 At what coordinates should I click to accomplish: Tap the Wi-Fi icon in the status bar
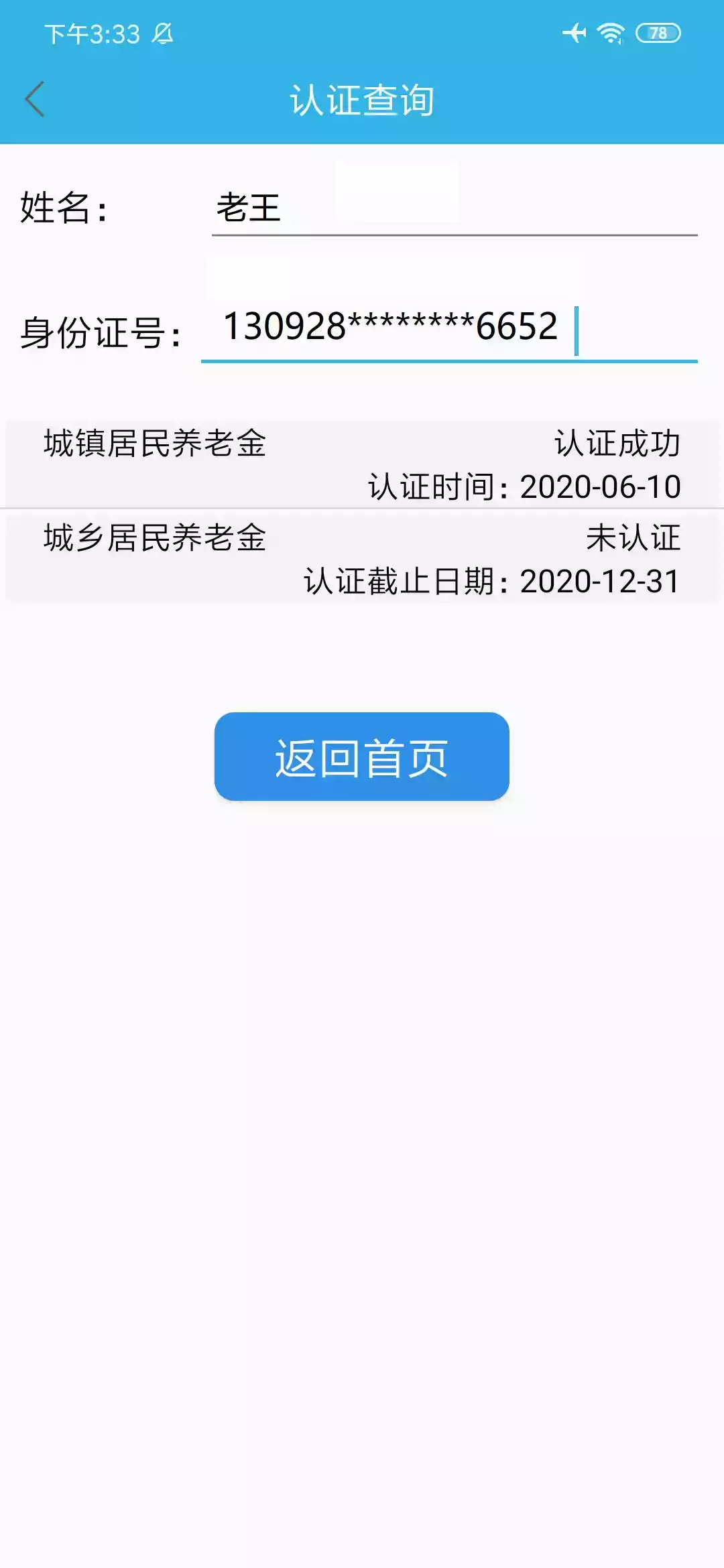click(x=610, y=31)
